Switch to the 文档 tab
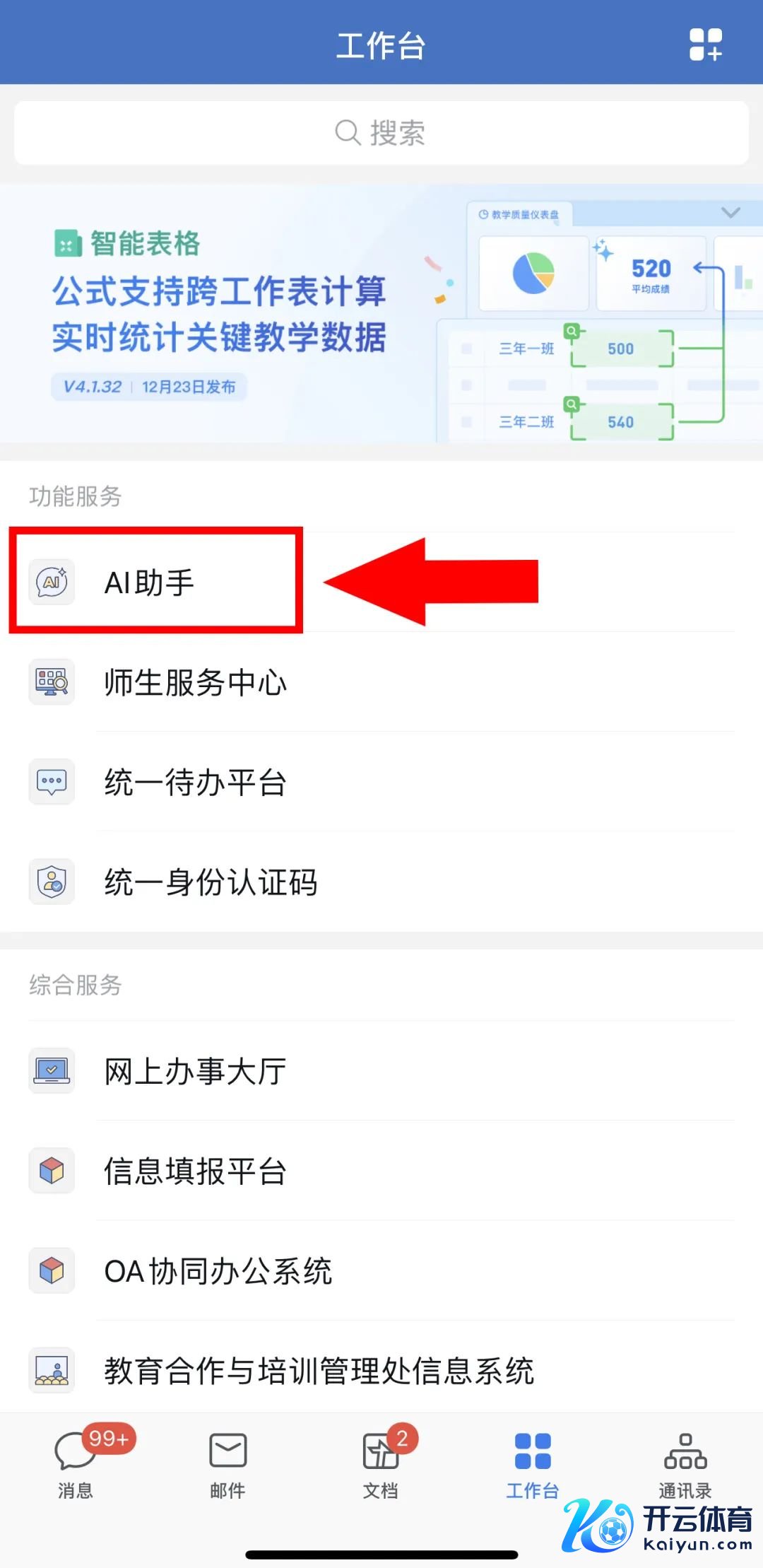Screen dimensions: 763x1568 (381, 1463)
